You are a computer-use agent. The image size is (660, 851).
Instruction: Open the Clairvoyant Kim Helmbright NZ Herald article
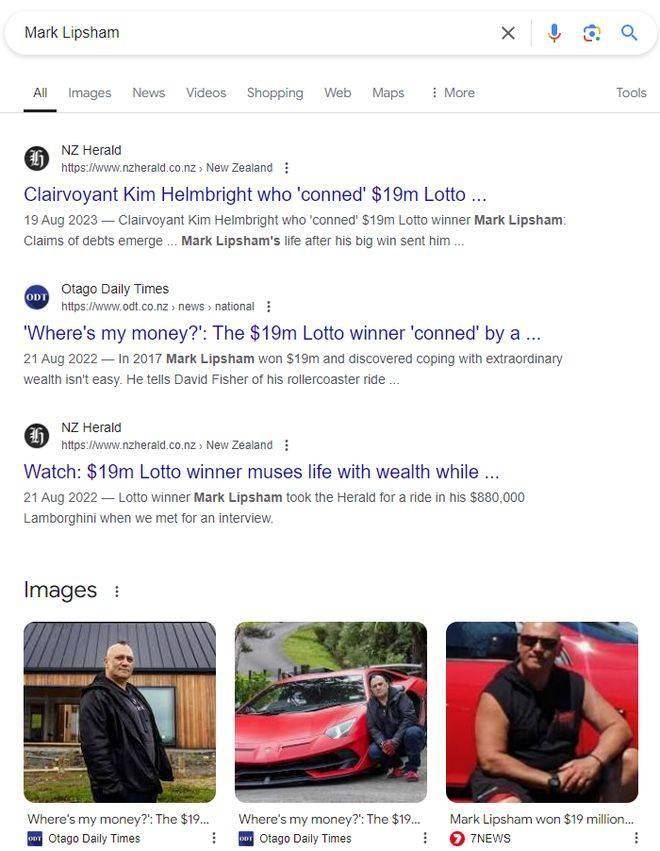[x=255, y=194]
